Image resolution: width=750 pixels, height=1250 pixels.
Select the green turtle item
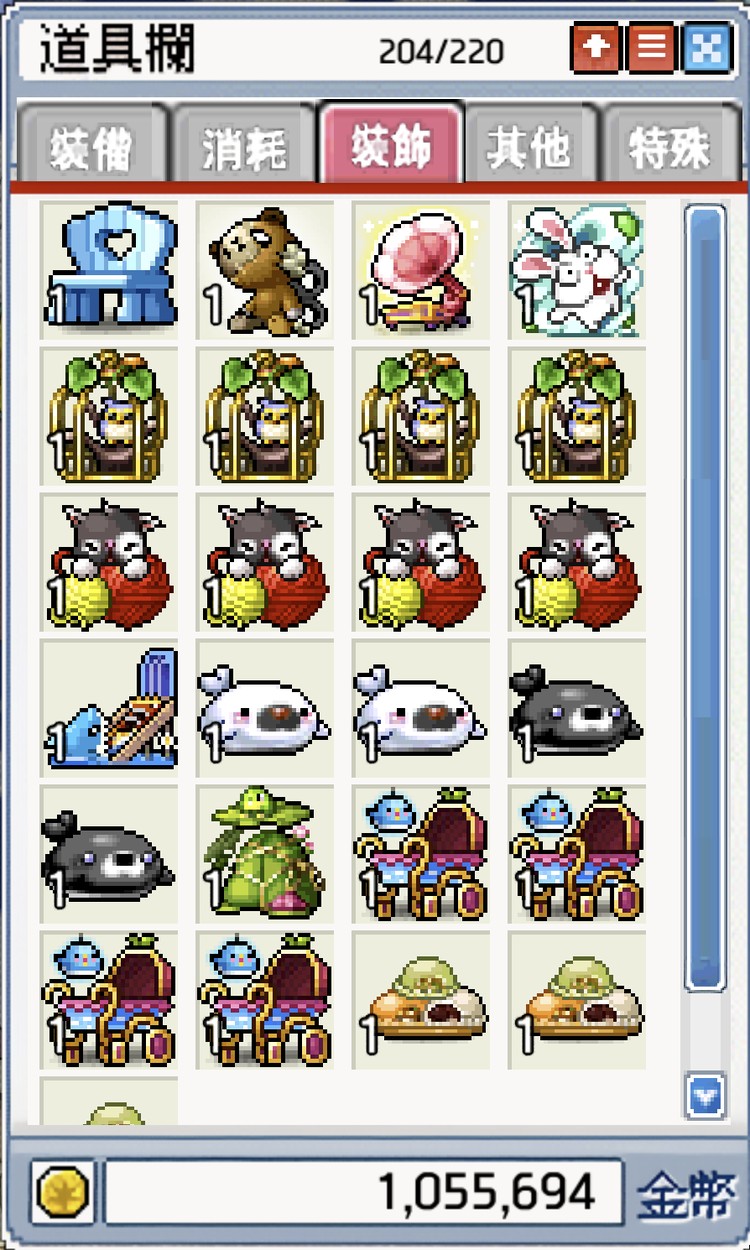click(x=266, y=854)
